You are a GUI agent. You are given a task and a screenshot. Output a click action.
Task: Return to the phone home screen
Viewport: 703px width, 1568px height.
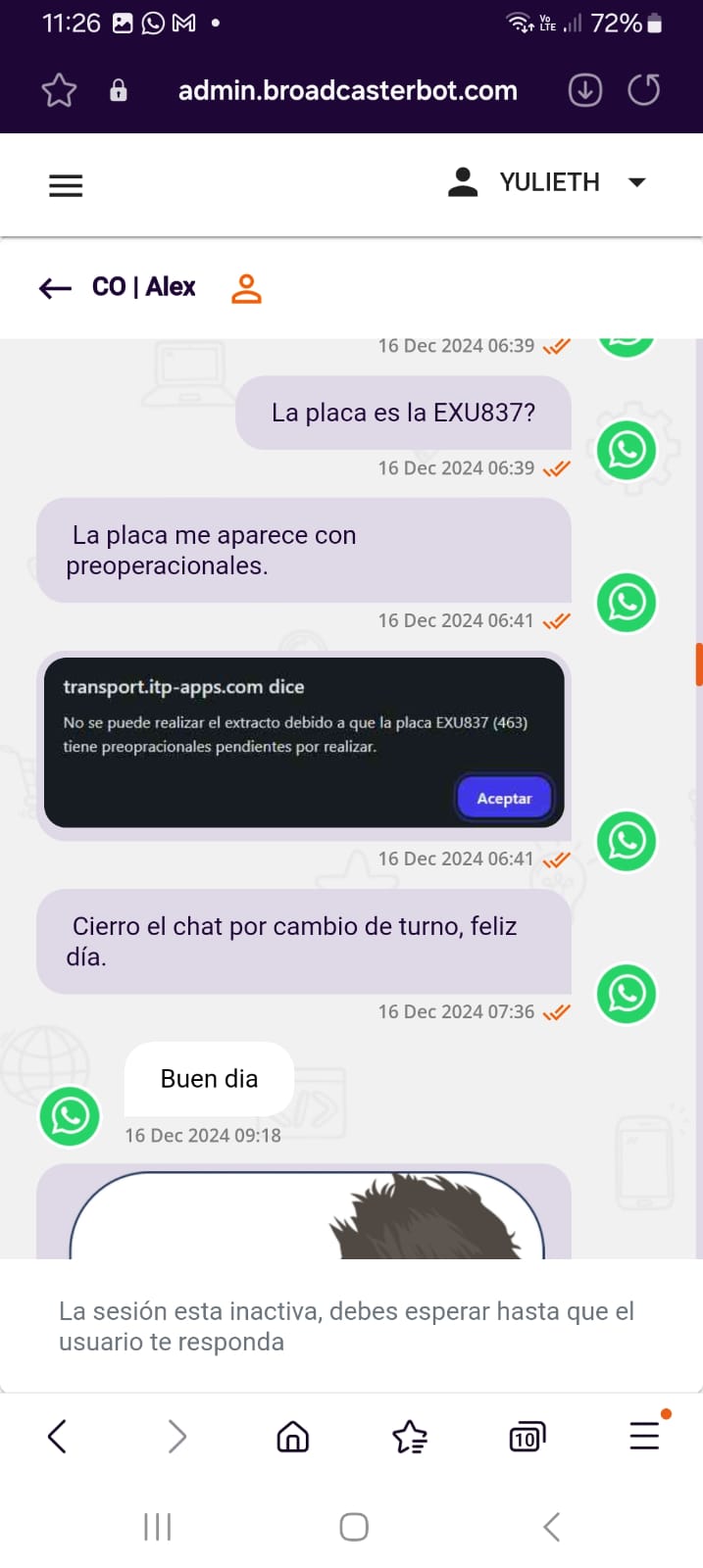coord(353,1527)
